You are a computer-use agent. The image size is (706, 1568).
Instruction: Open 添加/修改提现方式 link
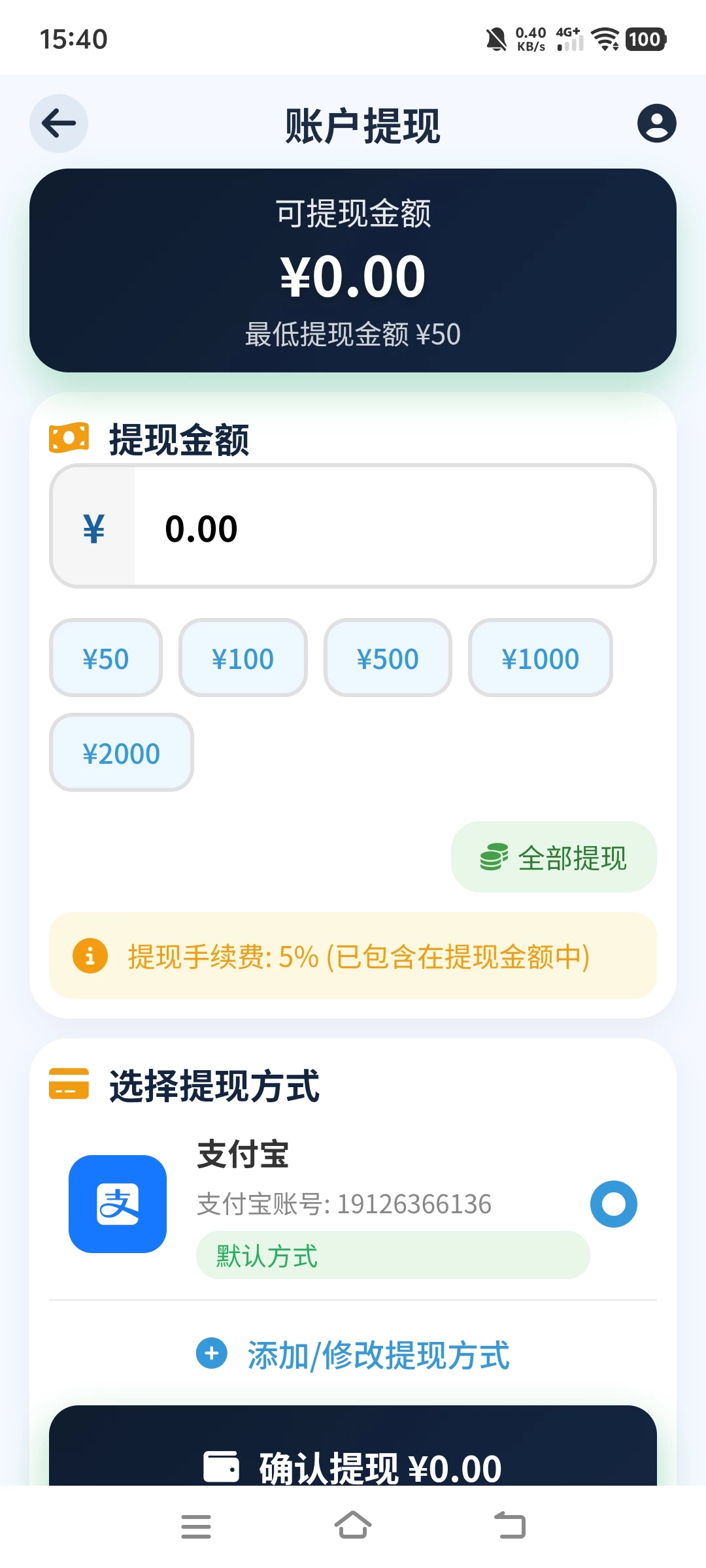tap(353, 1354)
